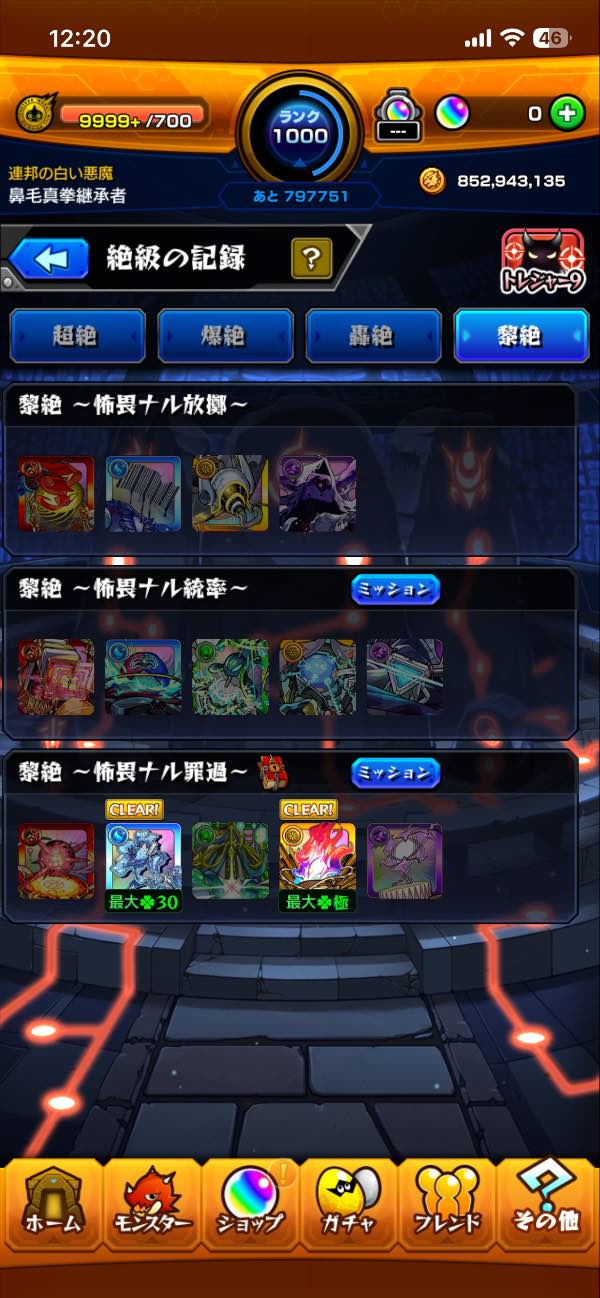This screenshot has width=600, height=1298.
Task: Open the question mark help button
Action: tap(312, 260)
